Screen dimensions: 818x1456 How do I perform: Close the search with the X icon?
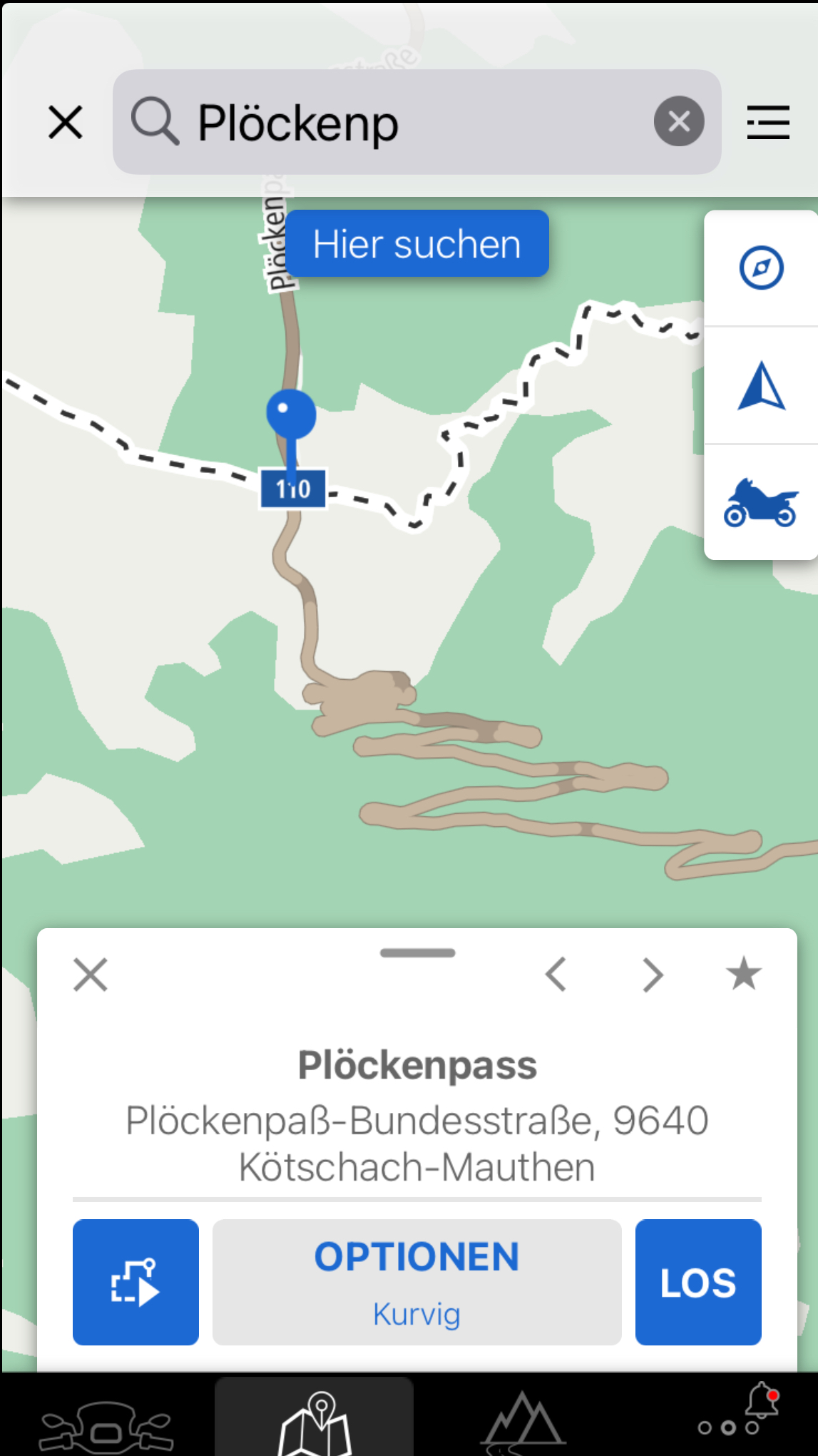(x=66, y=122)
